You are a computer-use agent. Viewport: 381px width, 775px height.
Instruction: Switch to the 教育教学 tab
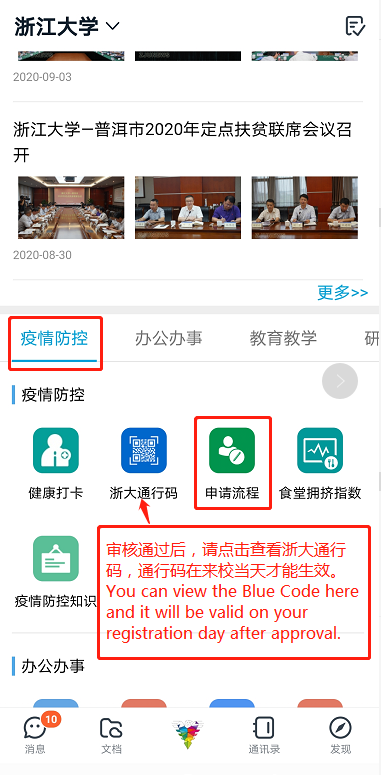(283, 339)
